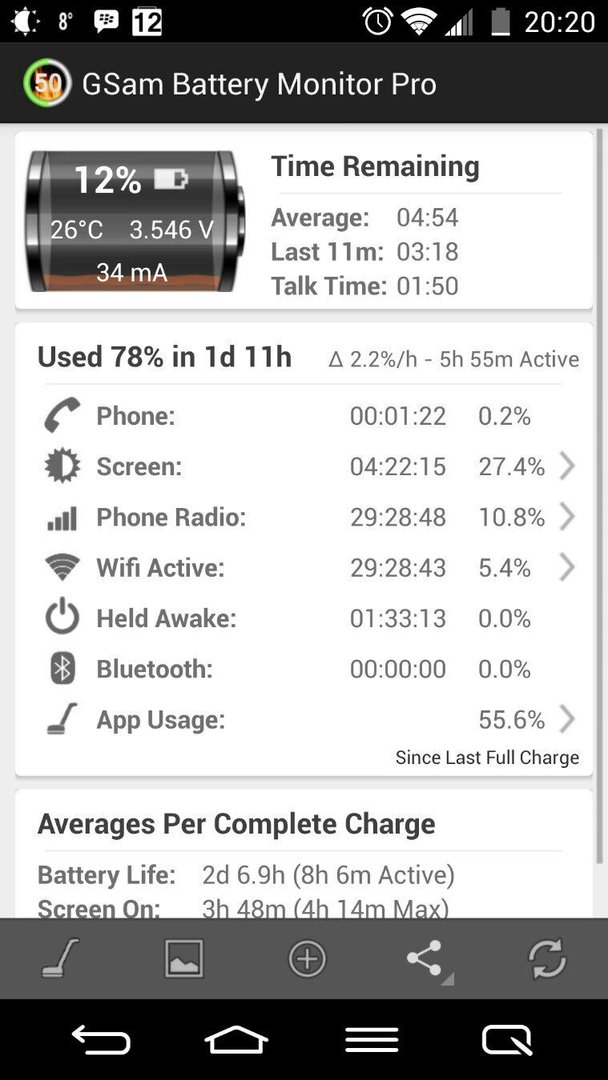Go back using system back button
The image size is (608, 1080).
(101, 1039)
